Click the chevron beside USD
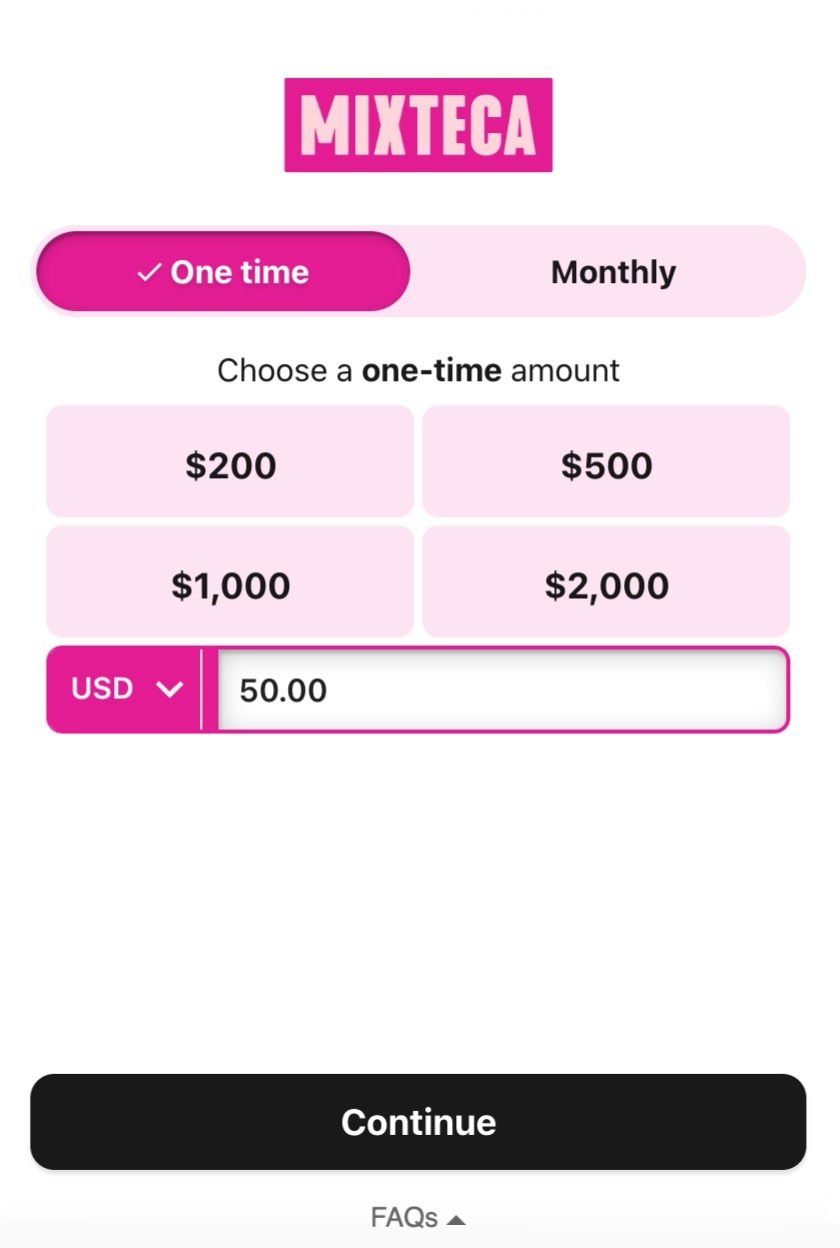This screenshot has width=840, height=1248. 170,689
